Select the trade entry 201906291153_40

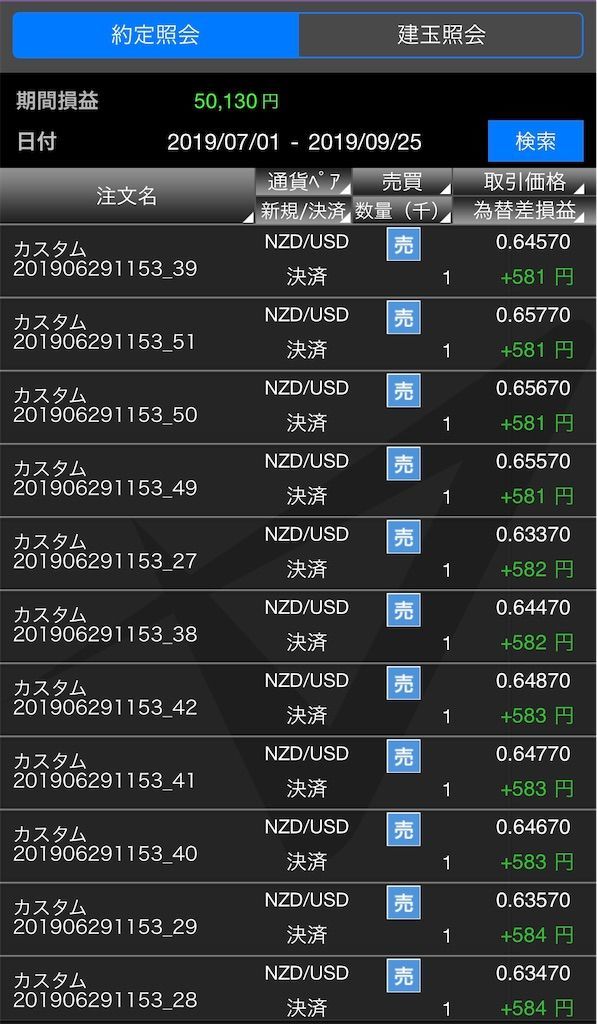pos(298,846)
